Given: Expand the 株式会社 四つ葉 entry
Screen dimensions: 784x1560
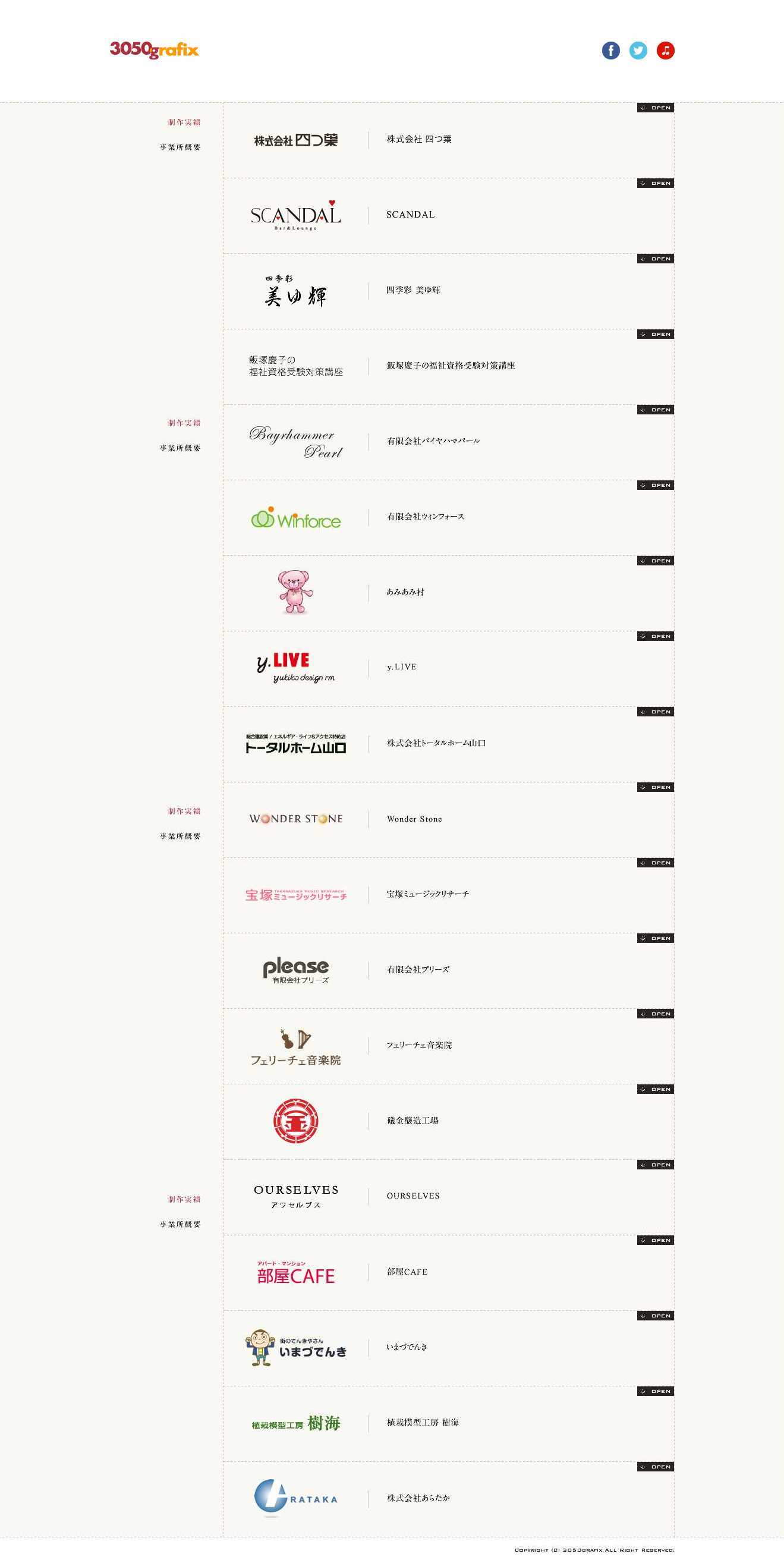Looking at the screenshot, I should (x=655, y=108).
